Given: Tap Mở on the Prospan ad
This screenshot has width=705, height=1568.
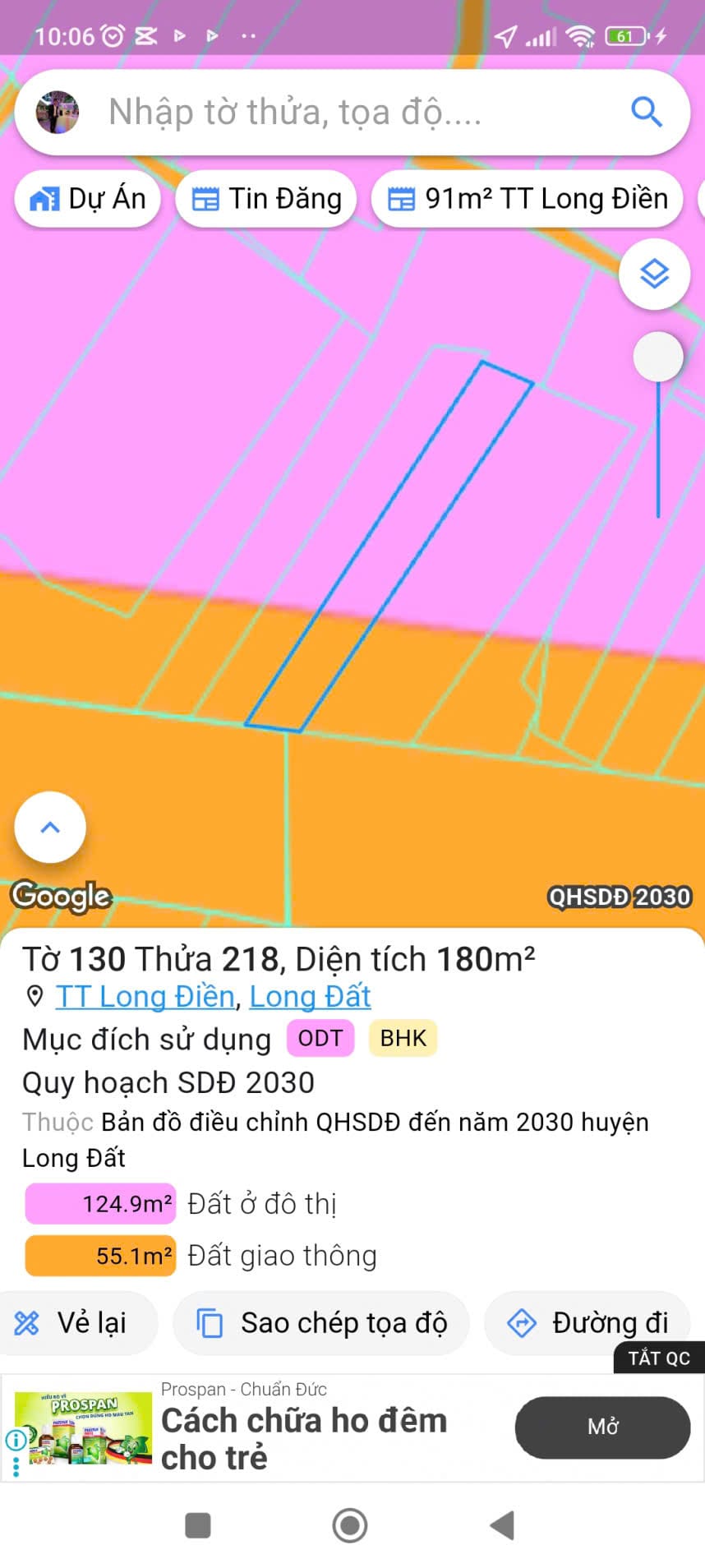Looking at the screenshot, I should click(x=602, y=1427).
